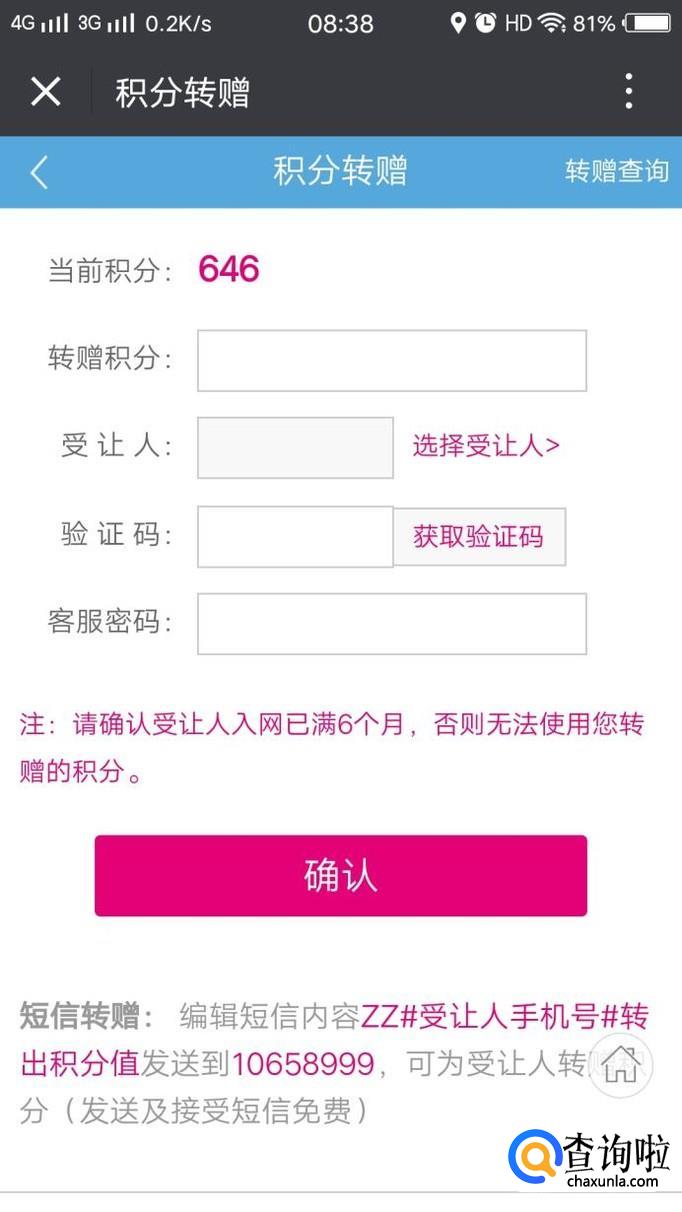682x1212 pixels.
Task: Open 选择受让人 recipient picker
Action: point(486,446)
